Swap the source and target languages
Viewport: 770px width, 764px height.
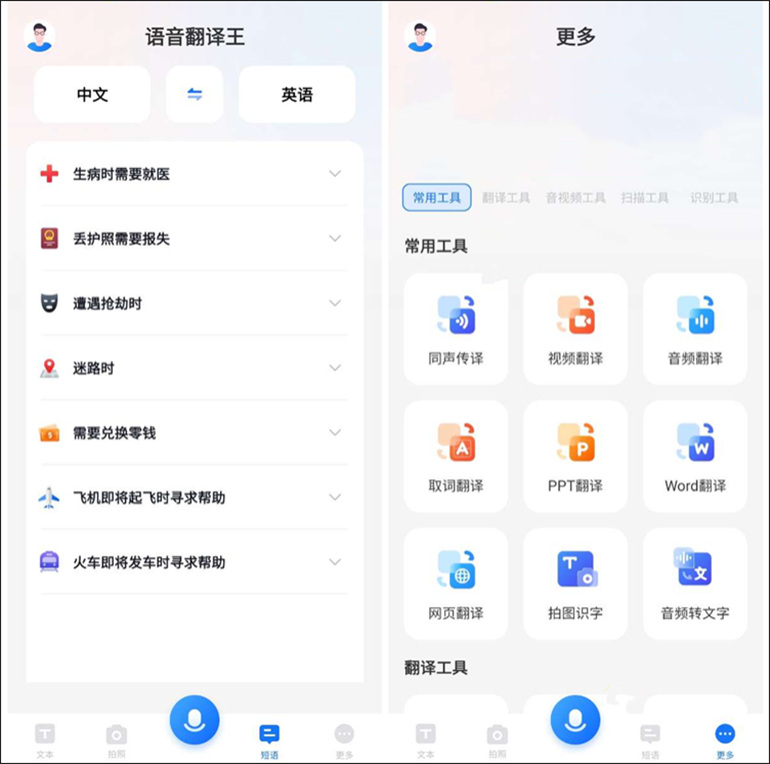(194, 95)
